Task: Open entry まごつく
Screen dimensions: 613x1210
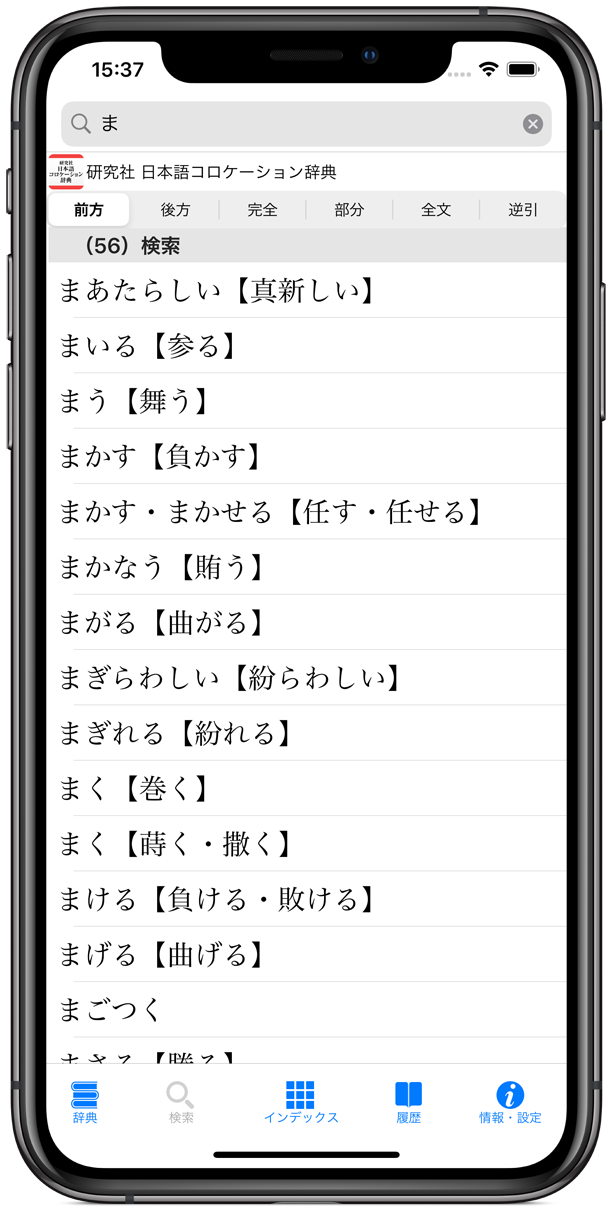Action: tap(110, 1009)
